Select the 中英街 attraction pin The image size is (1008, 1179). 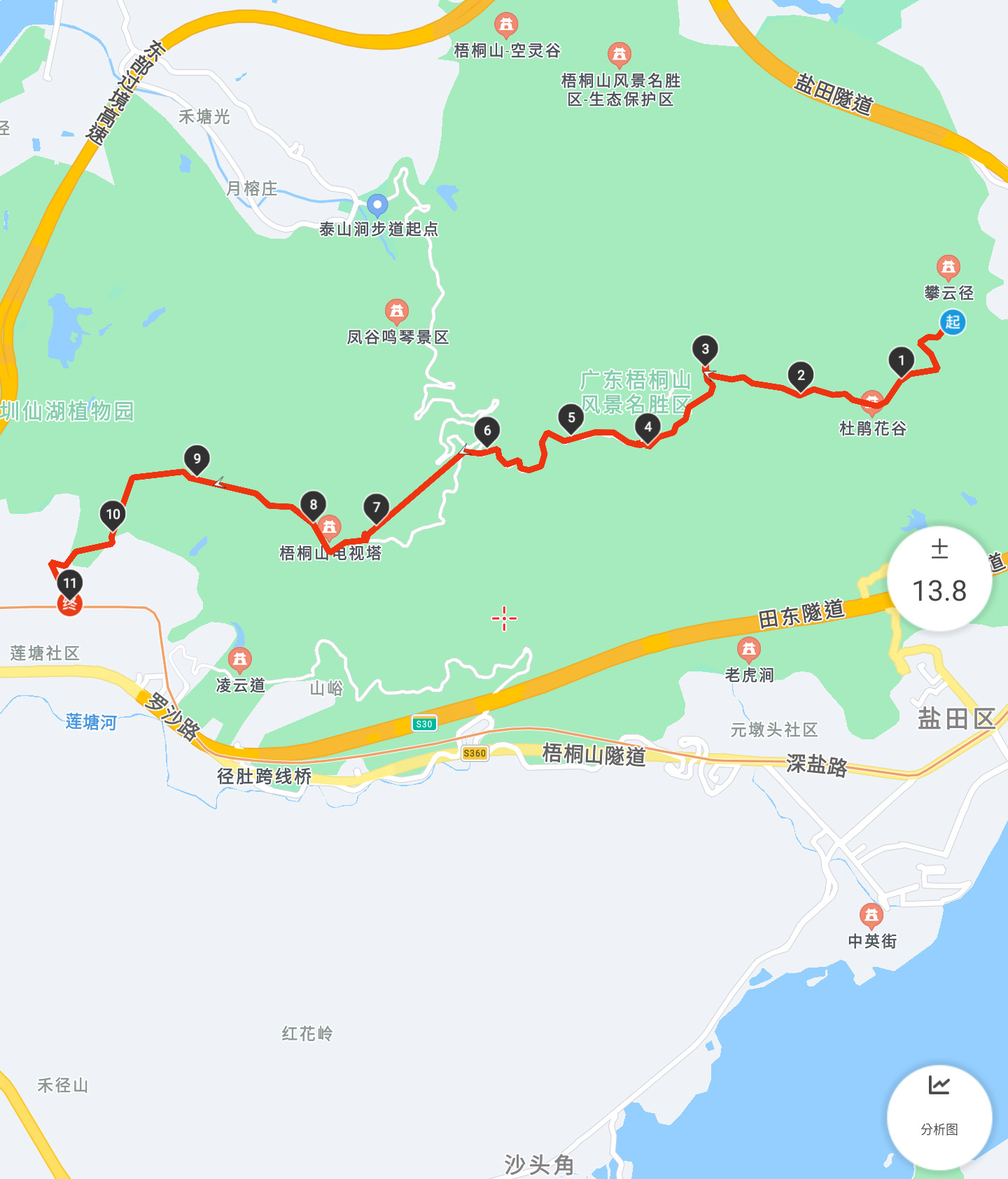click(871, 914)
